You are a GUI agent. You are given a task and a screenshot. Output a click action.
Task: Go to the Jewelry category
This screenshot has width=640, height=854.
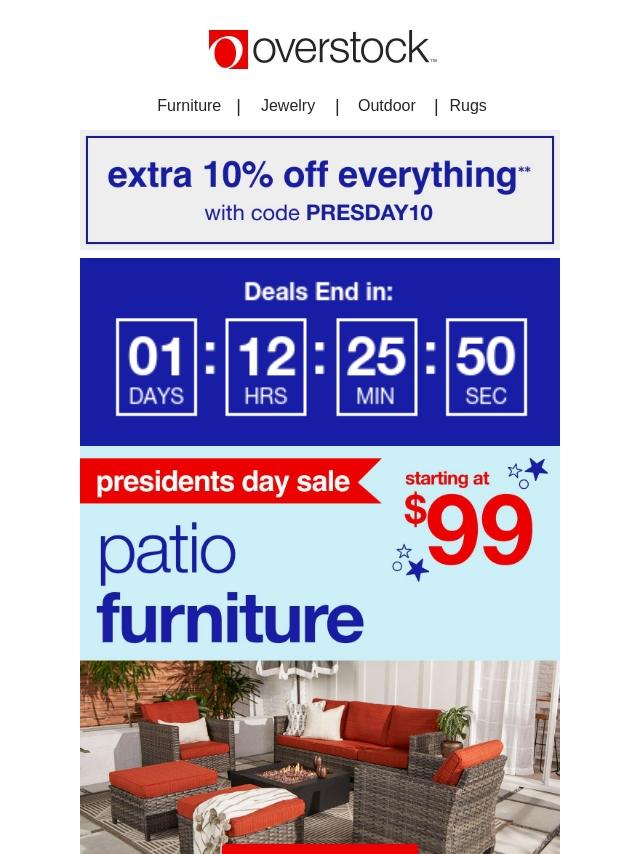click(288, 105)
